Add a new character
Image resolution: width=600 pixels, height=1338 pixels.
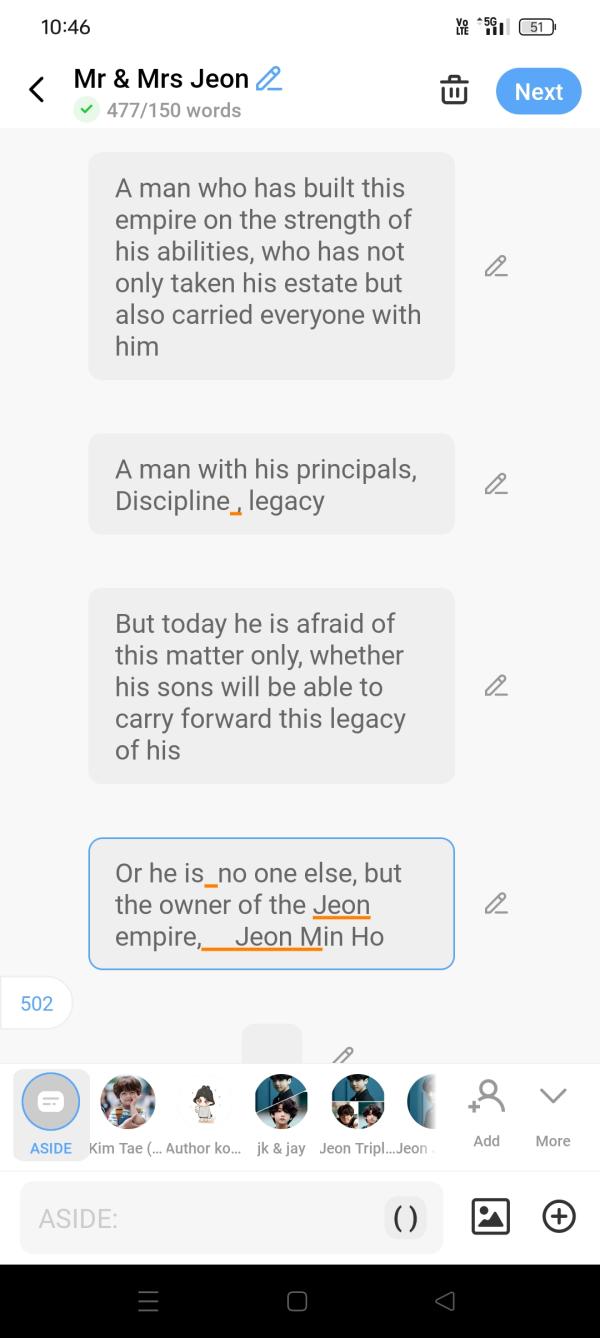click(487, 1112)
